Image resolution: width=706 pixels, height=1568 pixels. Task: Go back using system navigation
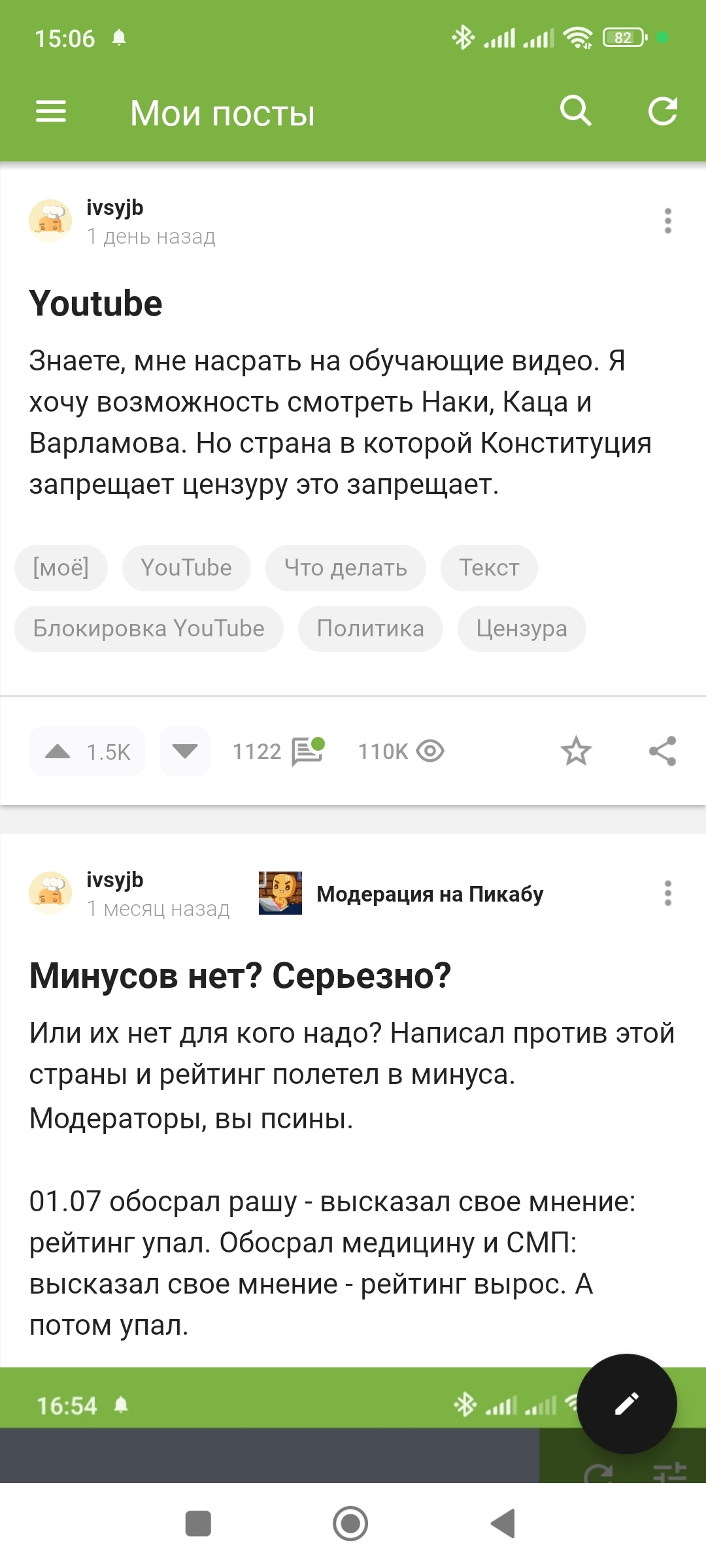503,1524
